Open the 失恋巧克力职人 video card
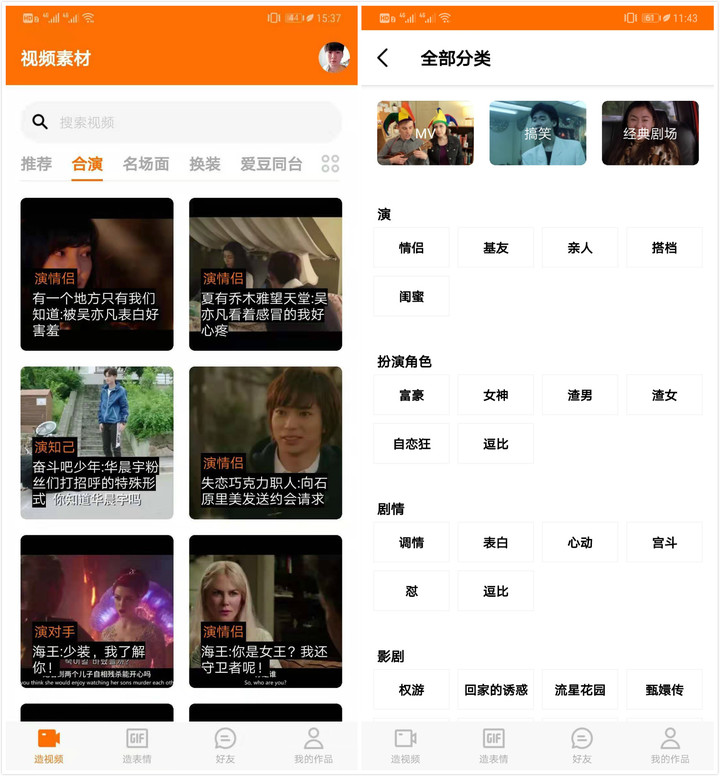 pyautogui.click(x=265, y=442)
